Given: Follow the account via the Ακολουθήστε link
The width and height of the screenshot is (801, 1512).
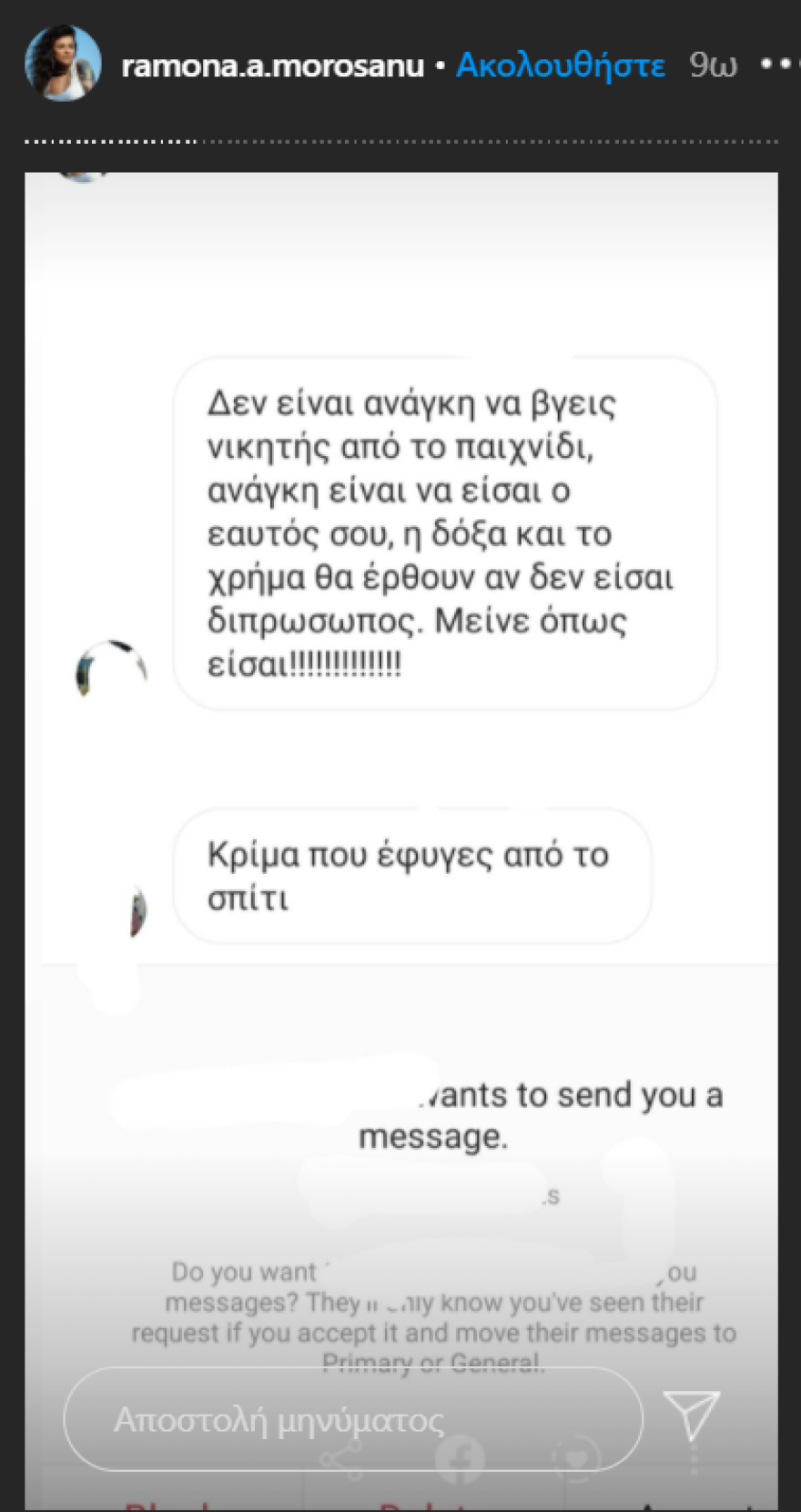Looking at the screenshot, I should [560, 64].
